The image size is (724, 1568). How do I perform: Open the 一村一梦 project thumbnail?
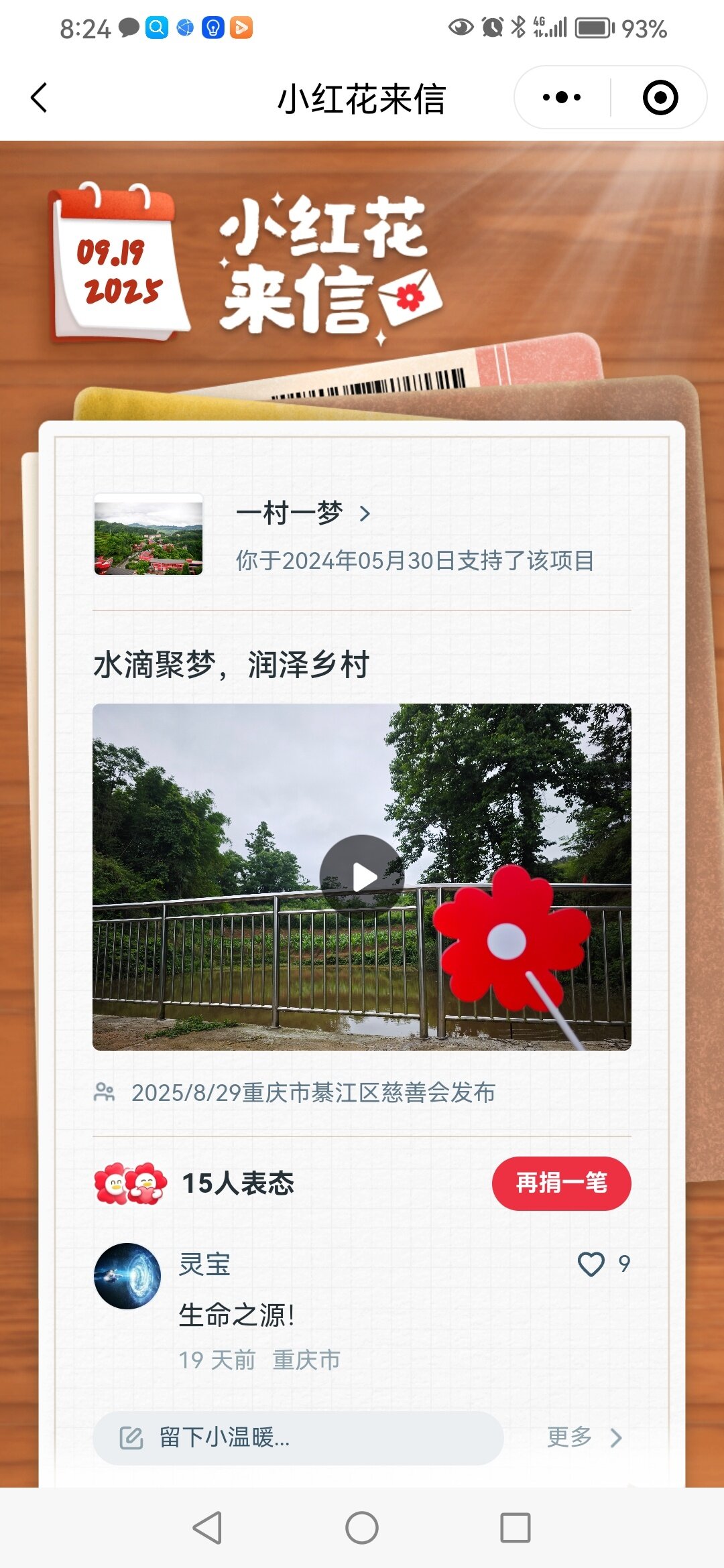(148, 535)
